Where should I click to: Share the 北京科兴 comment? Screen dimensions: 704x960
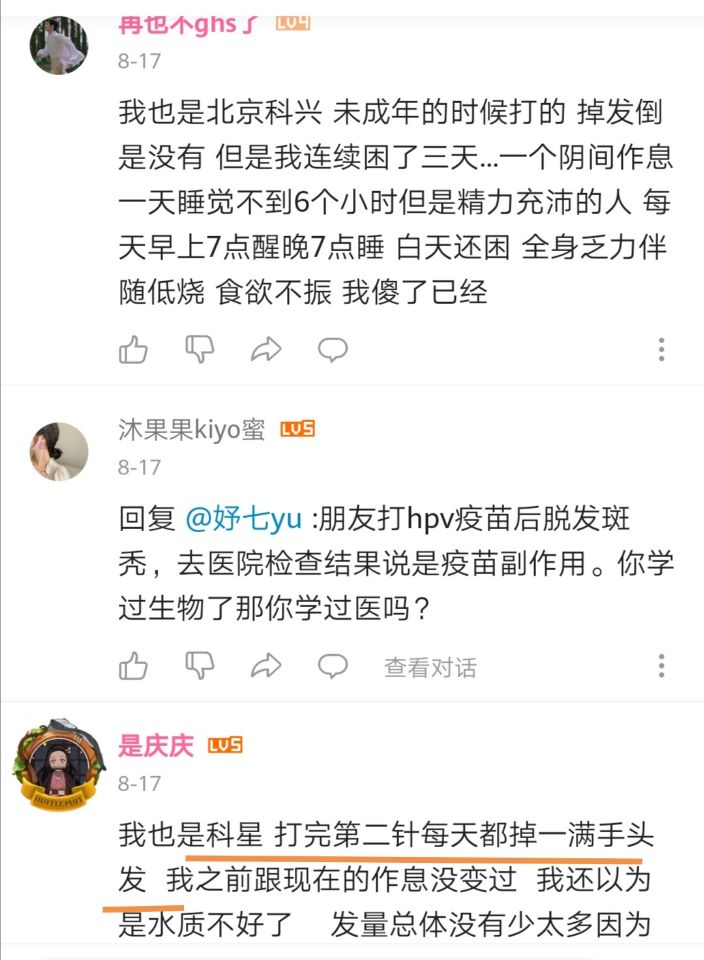266,349
